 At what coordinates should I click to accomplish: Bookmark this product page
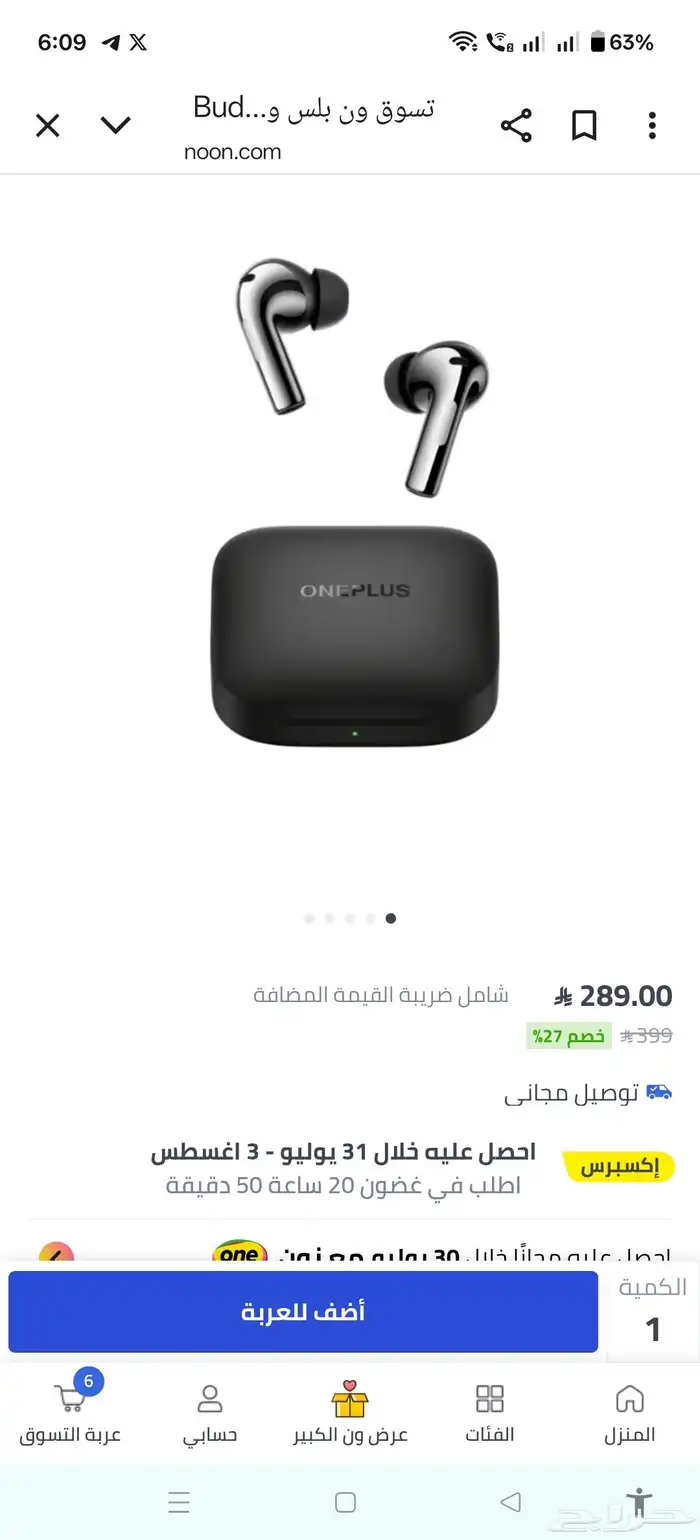pyautogui.click(x=584, y=126)
